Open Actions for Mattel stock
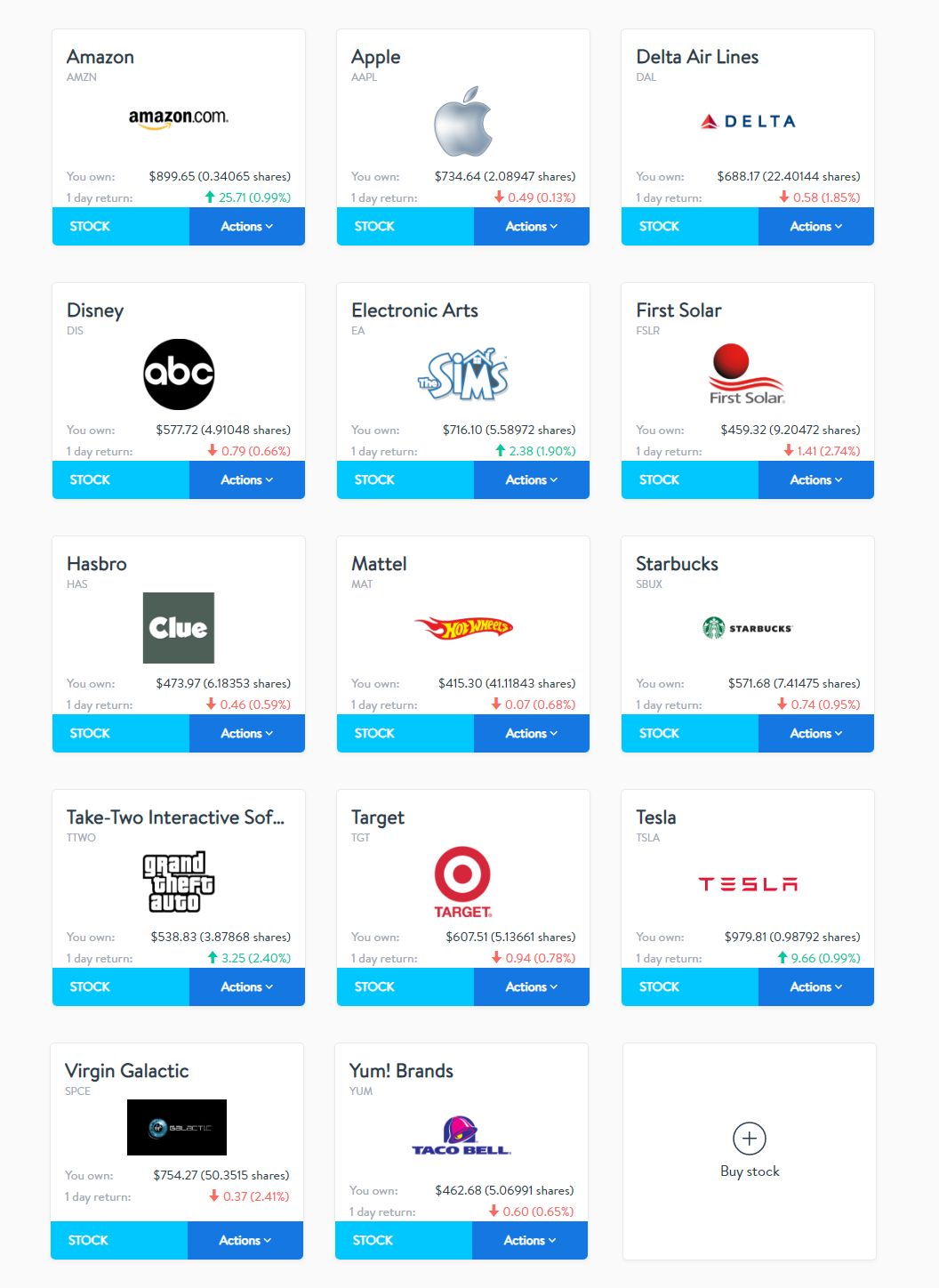939x1288 pixels. [x=531, y=734]
